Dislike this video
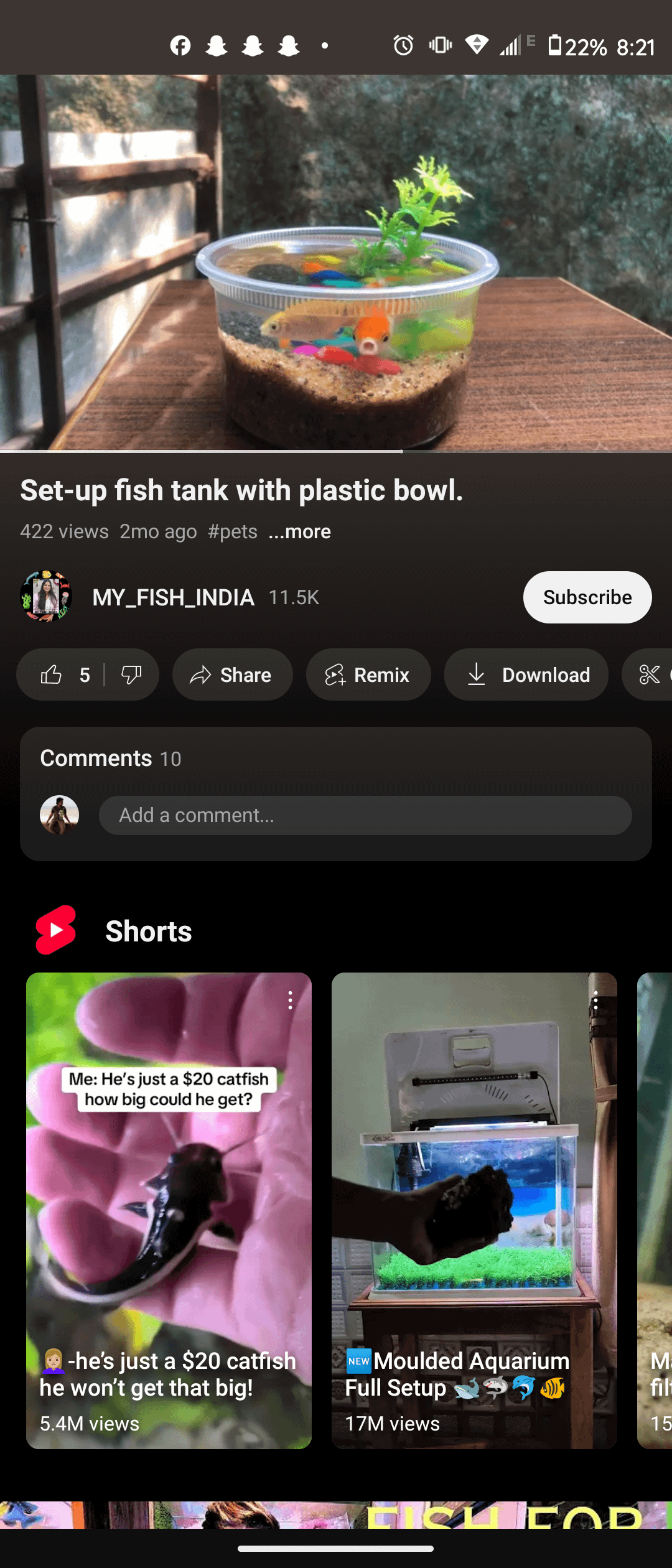672x1568 pixels. click(131, 675)
